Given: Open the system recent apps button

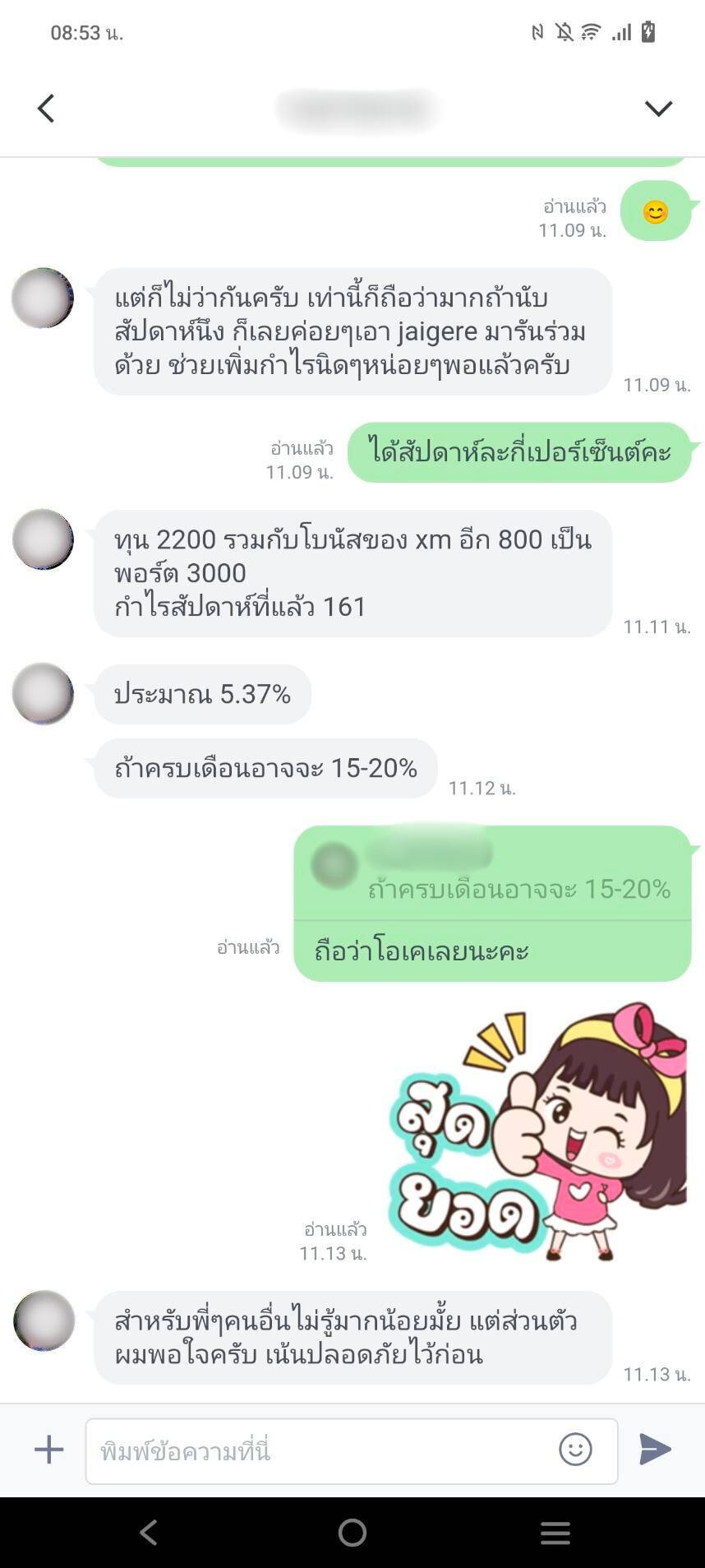Looking at the screenshot, I should tap(555, 1532).
